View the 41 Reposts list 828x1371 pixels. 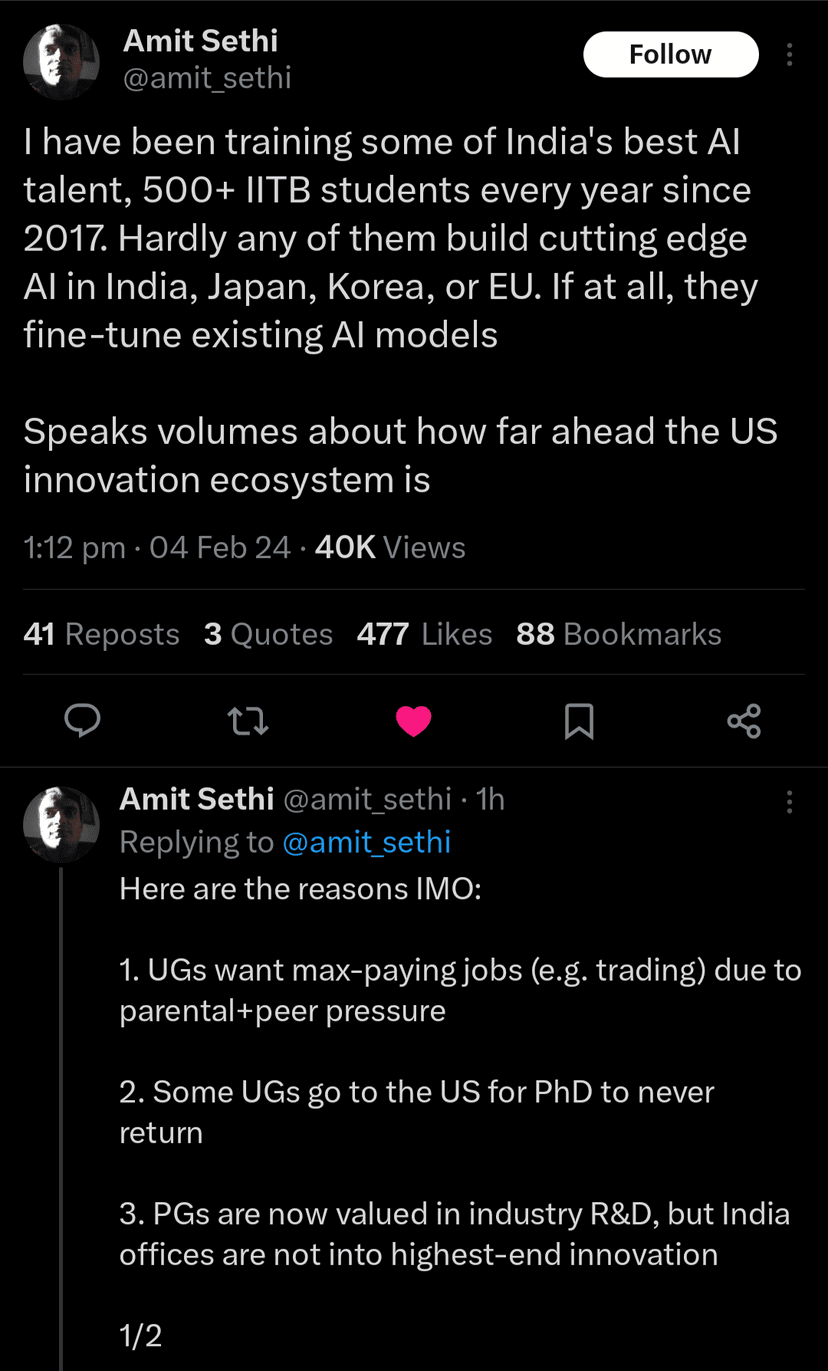[101, 634]
